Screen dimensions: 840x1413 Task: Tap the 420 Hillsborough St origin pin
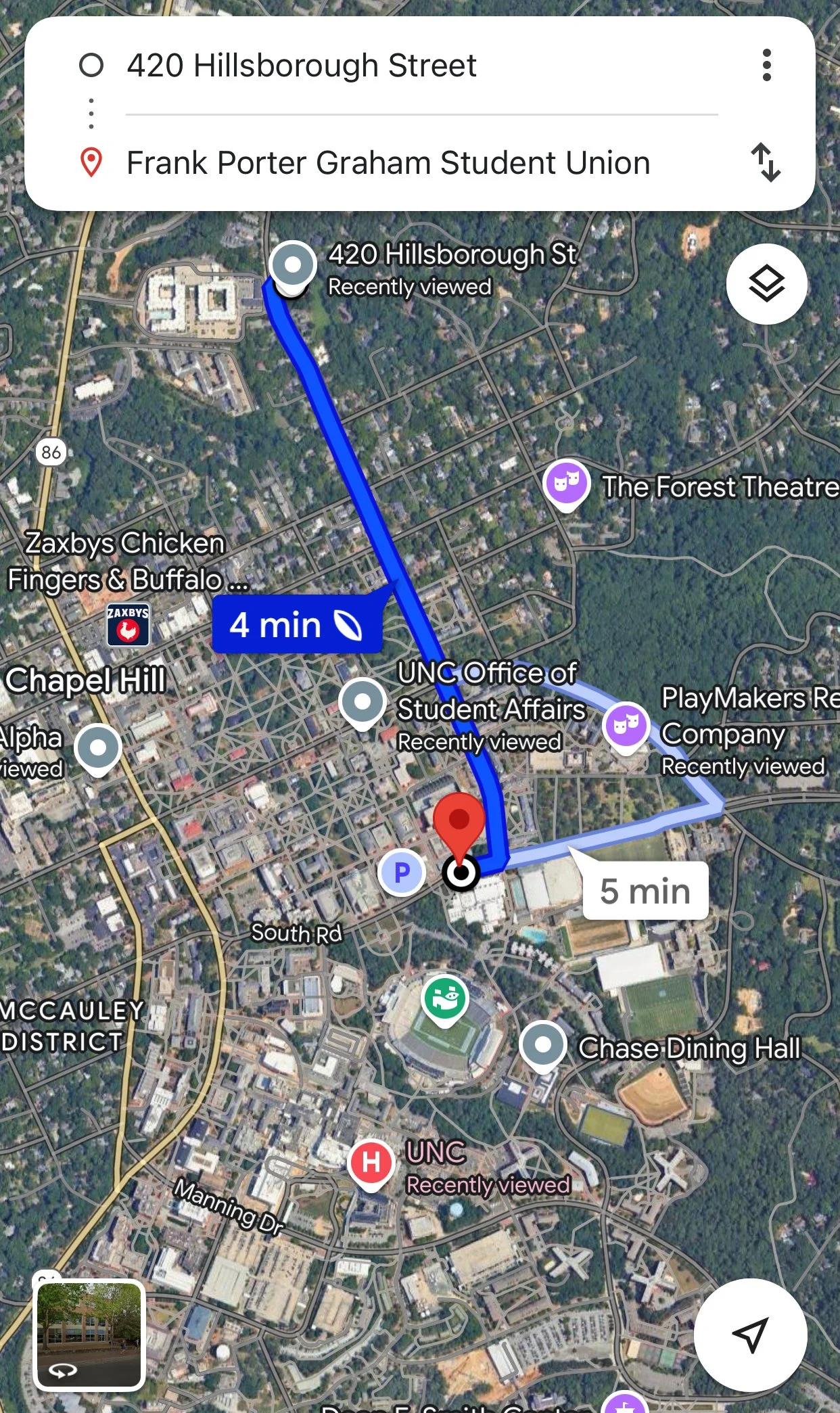tap(293, 266)
